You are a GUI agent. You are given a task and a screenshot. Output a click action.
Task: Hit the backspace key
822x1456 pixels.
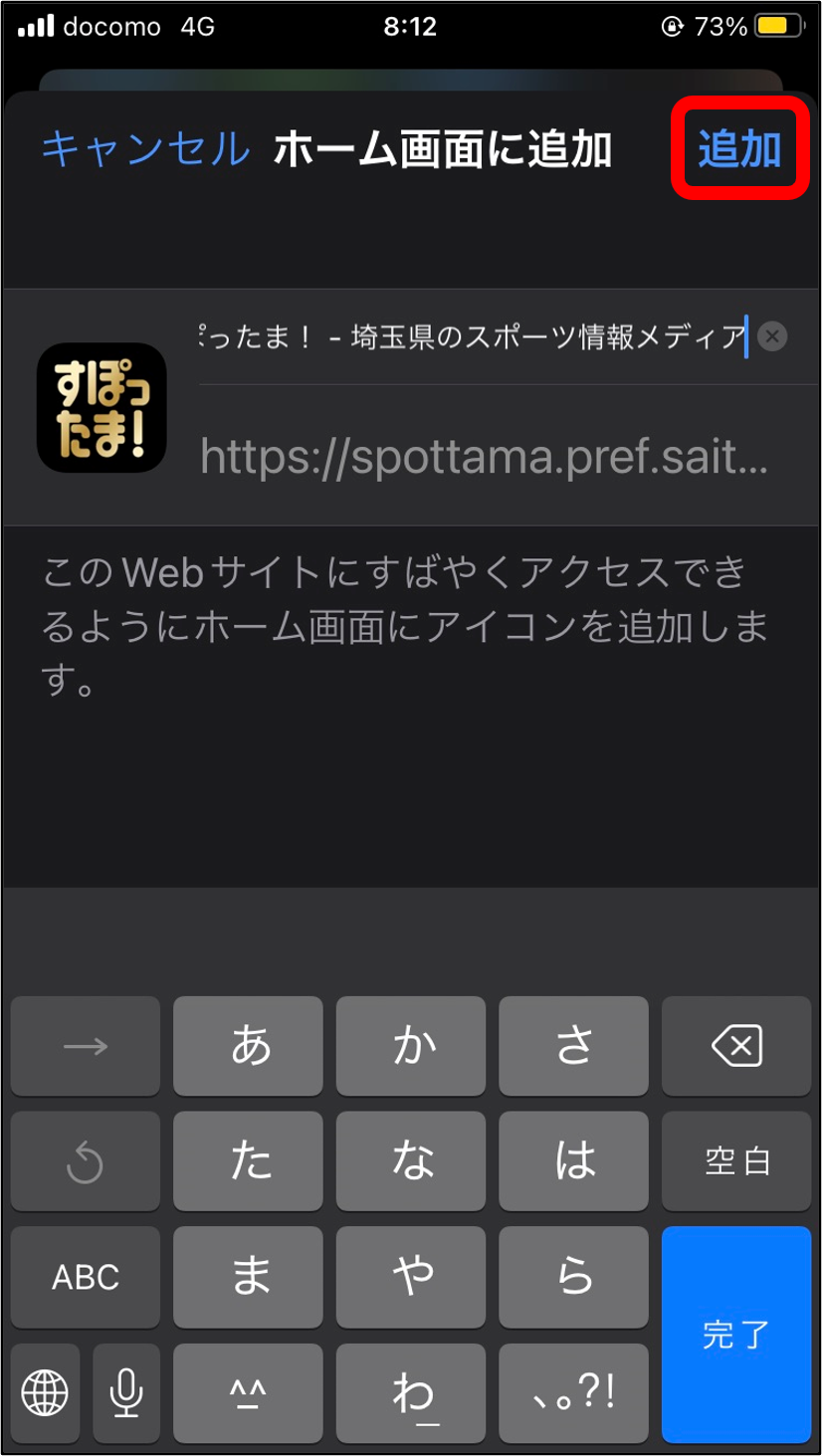(736, 1046)
